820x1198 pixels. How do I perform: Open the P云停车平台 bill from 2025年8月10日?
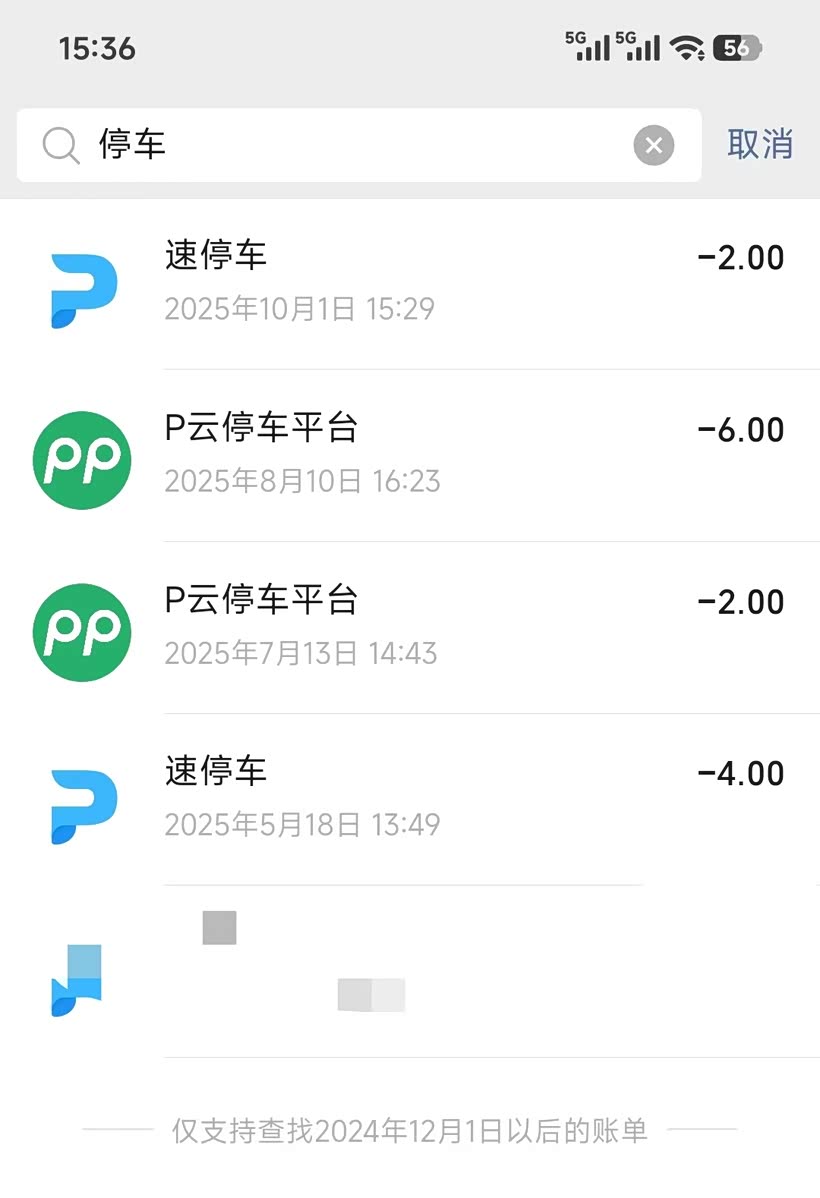(x=410, y=455)
